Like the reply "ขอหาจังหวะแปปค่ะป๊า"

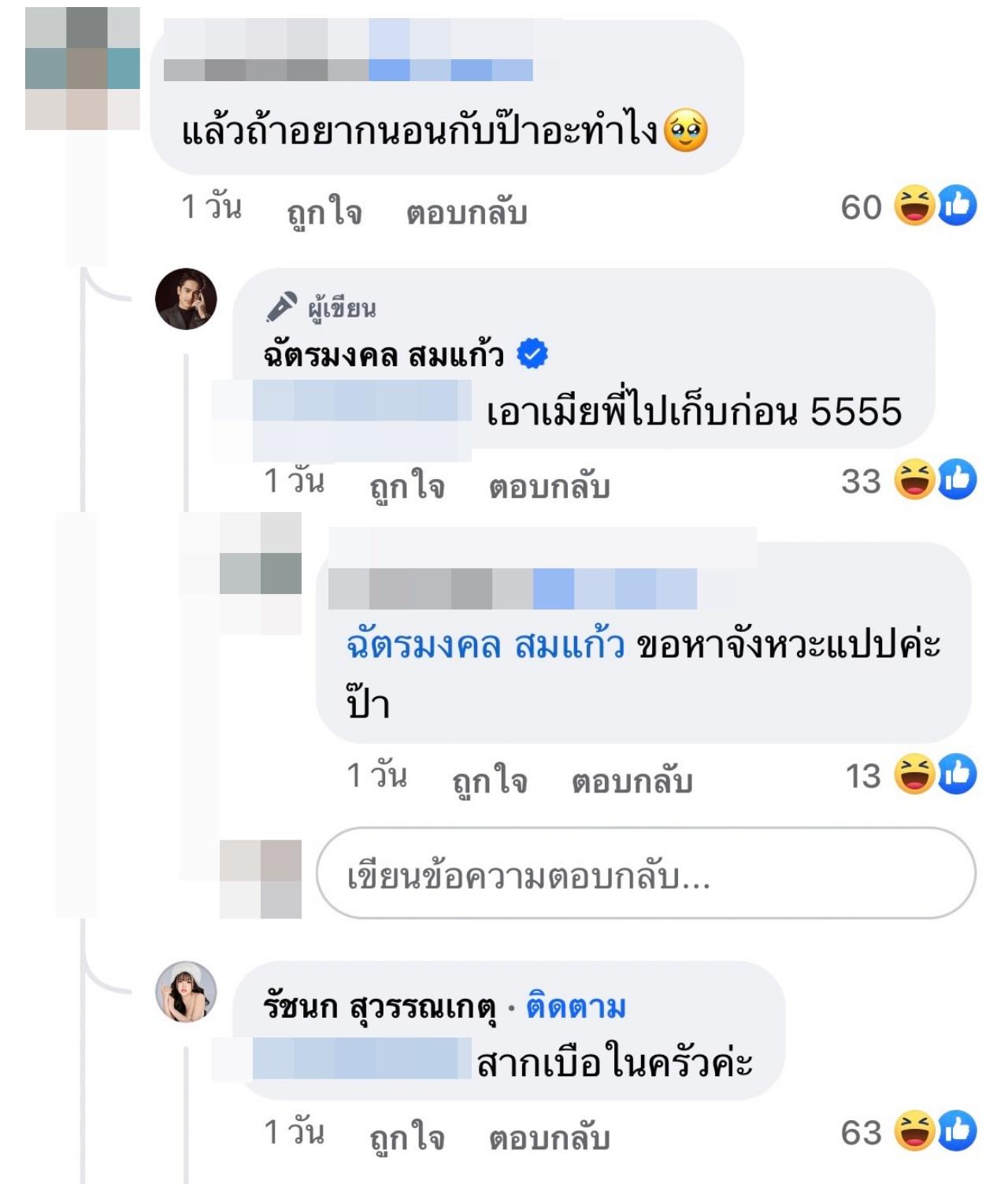click(x=489, y=781)
